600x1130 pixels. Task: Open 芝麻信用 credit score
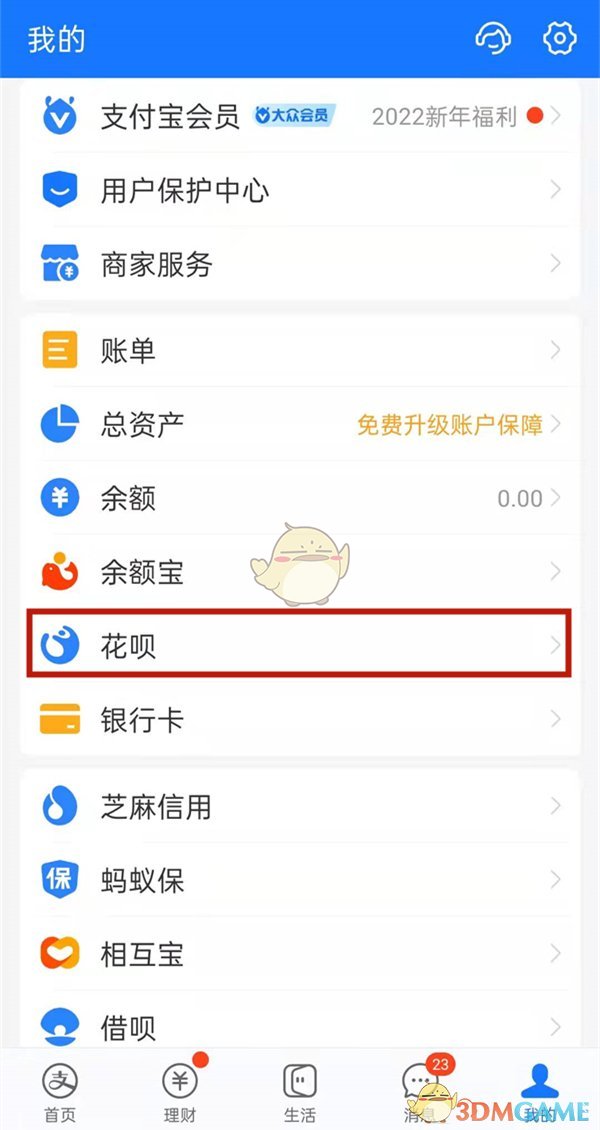pyautogui.click(x=300, y=806)
